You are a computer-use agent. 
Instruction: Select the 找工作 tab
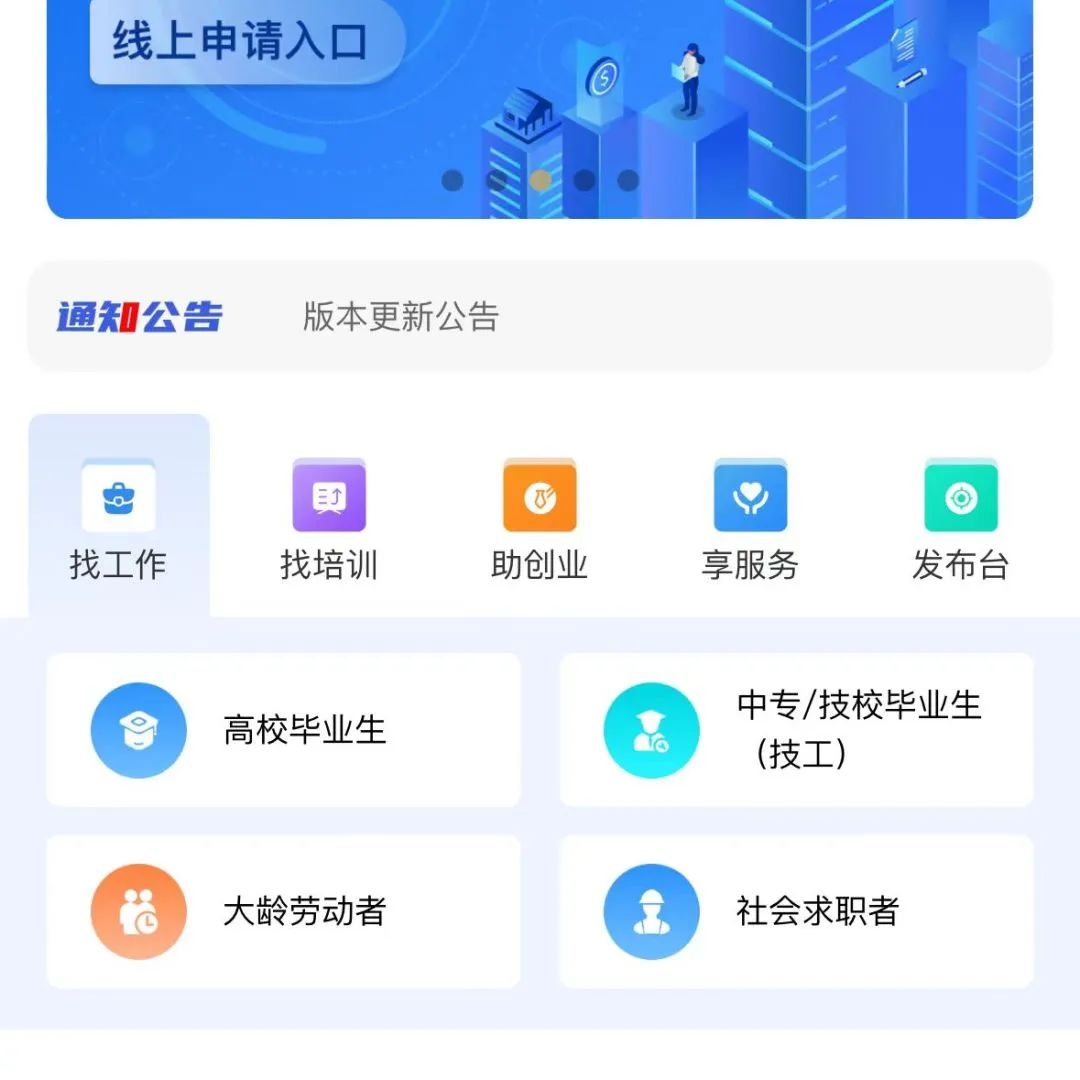(118, 520)
